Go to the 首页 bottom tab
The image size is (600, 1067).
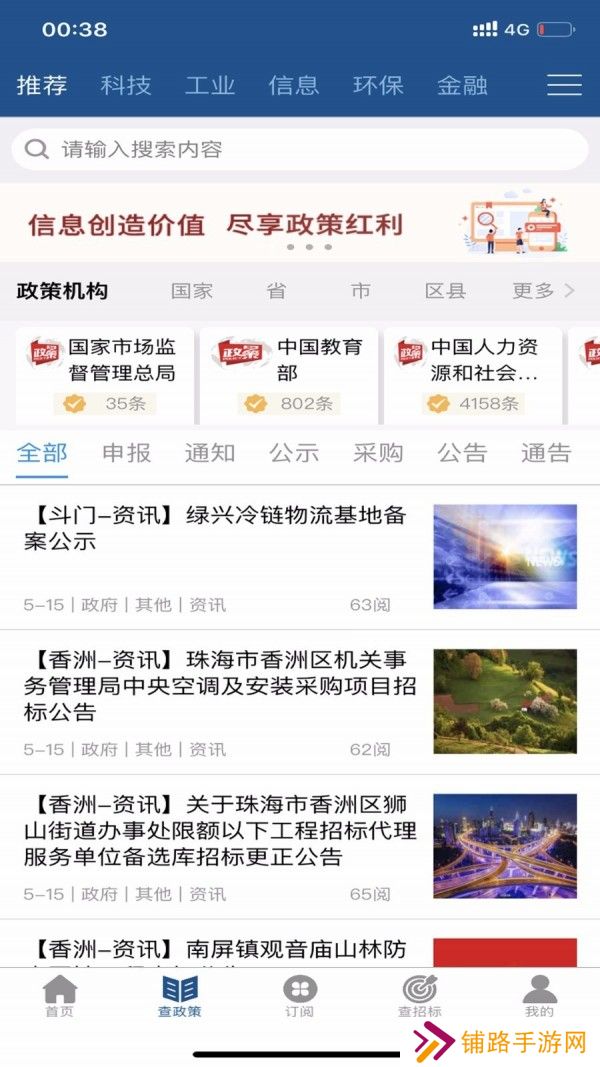click(60, 996)
